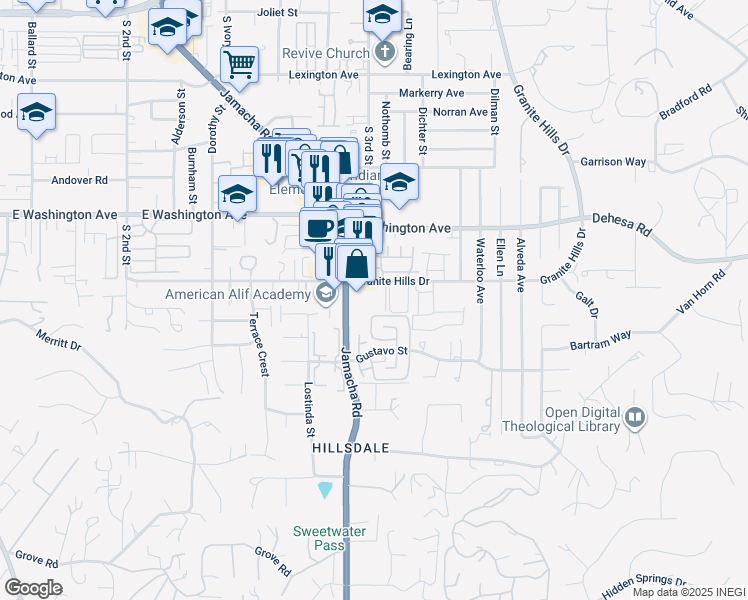The width and height of the screenshot is (748, 600).
Task: Tap the school marker east of S 3rd St
Action: [x=399, y=182]
